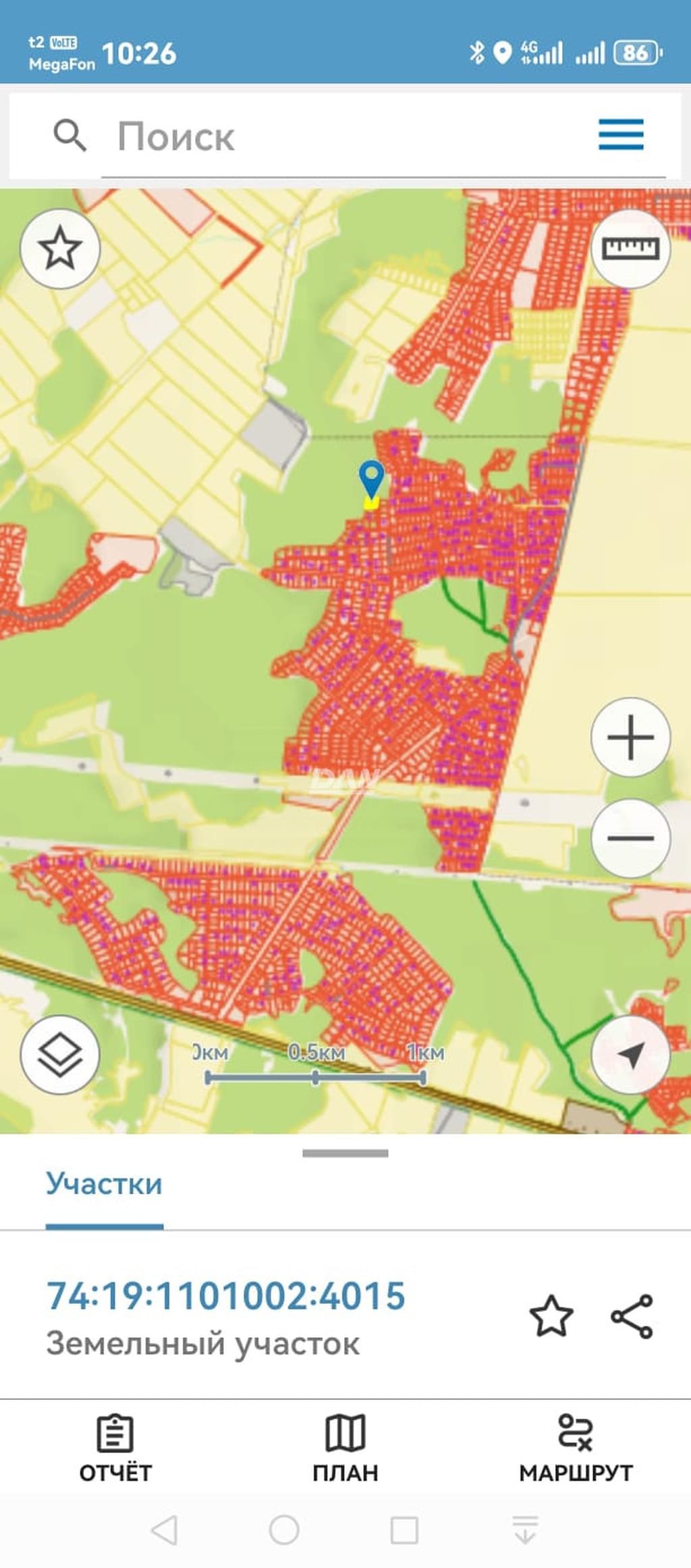Viewport: 691px width, 1568px height.
Task: Switch to the Участки tab
Action: (104, 1185)
